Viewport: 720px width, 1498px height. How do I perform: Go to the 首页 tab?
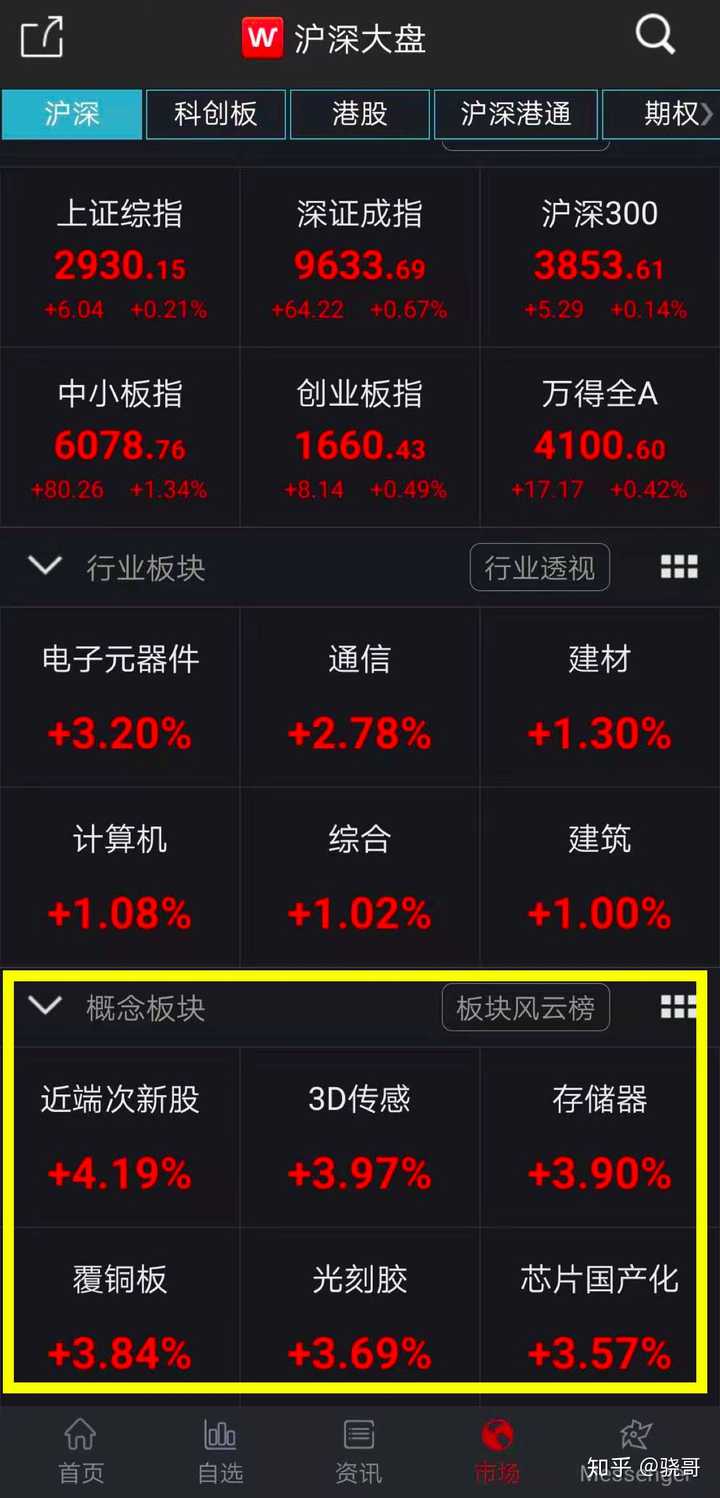click(80, 1452)
